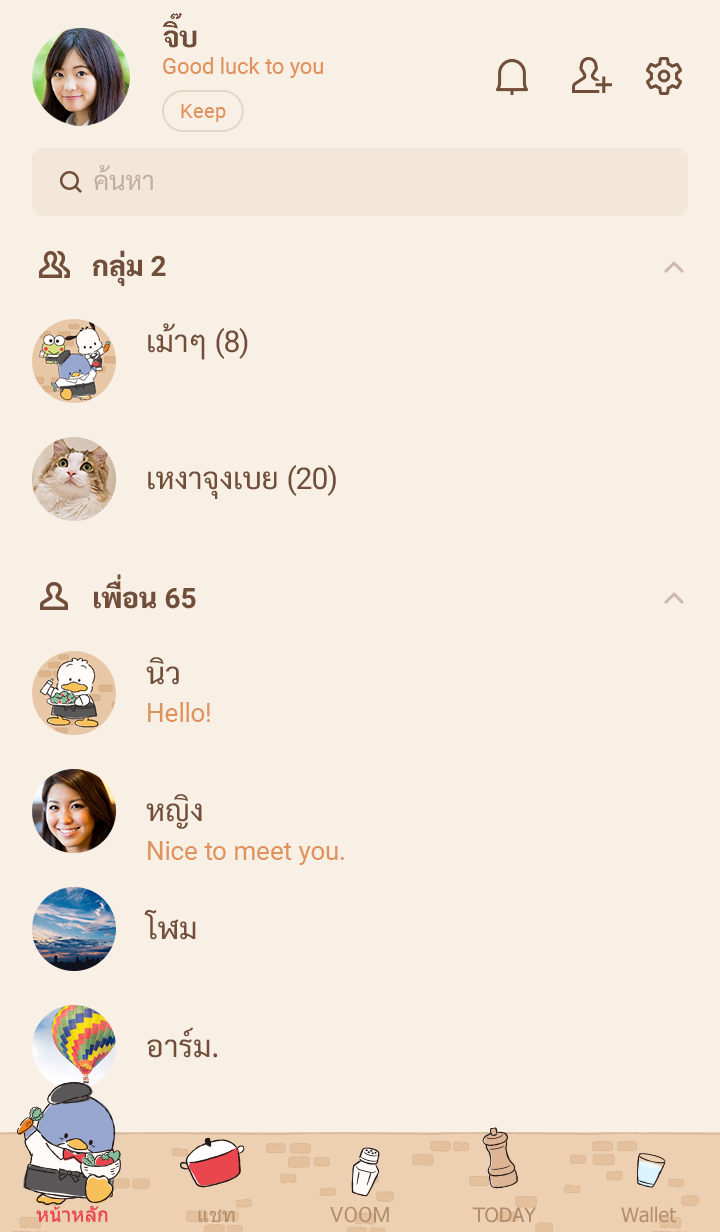This screenshot has width=720, height=1232.
Task: Open settings gear icon
Action: (664, 77)
